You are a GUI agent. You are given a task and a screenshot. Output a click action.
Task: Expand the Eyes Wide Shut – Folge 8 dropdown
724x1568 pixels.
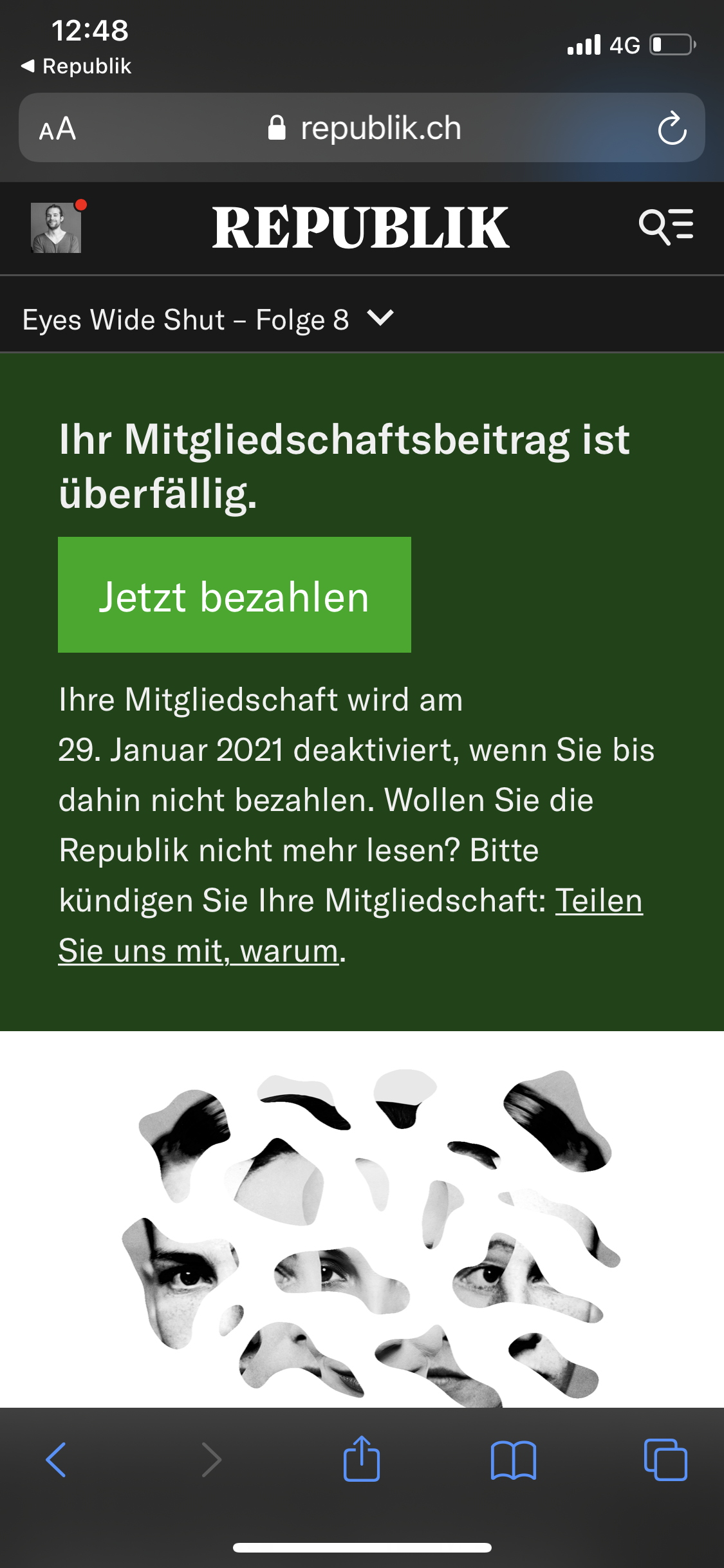pyautogui.click(x=209, y=319)
